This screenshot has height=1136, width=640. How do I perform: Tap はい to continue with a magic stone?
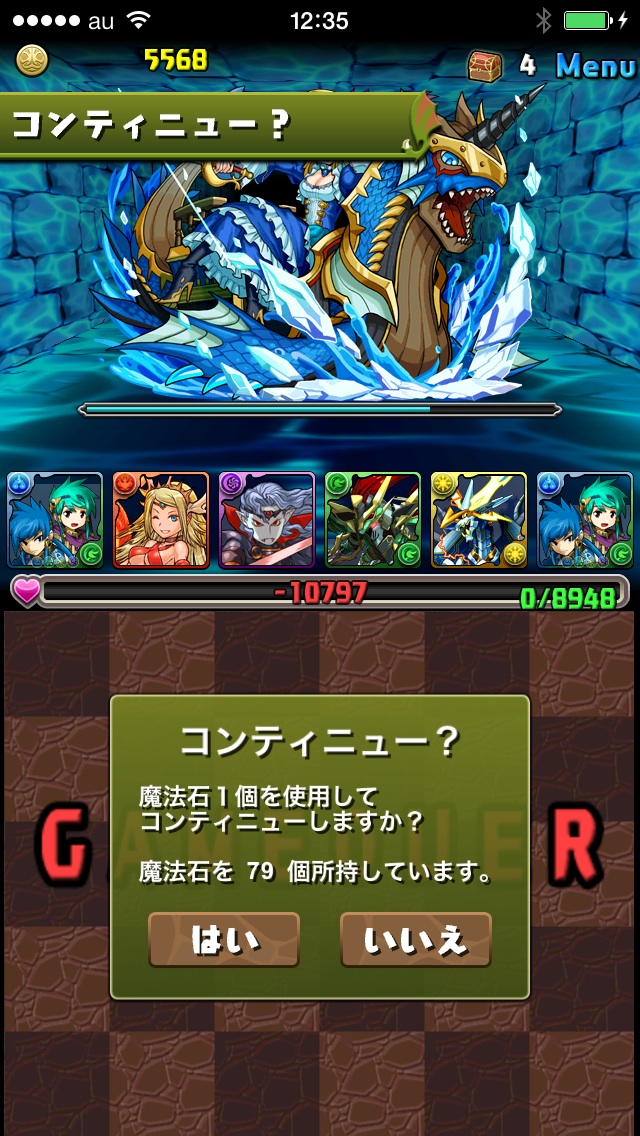[x=224, y=940]
